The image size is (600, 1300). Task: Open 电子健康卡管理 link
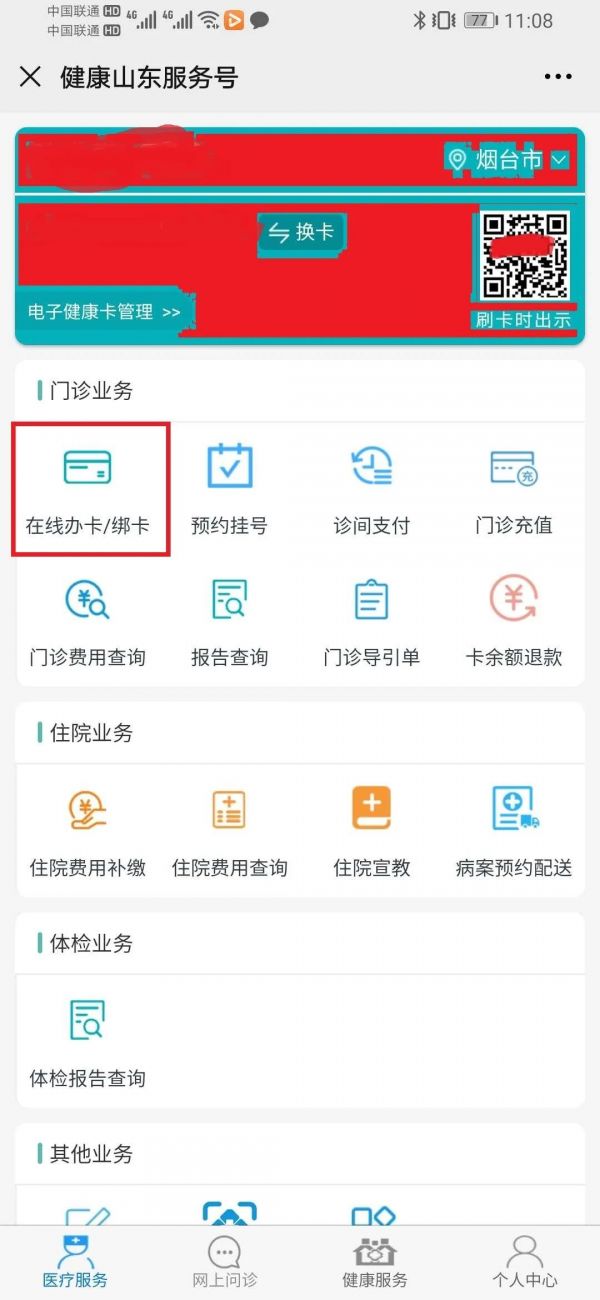(x=104, y=312)
